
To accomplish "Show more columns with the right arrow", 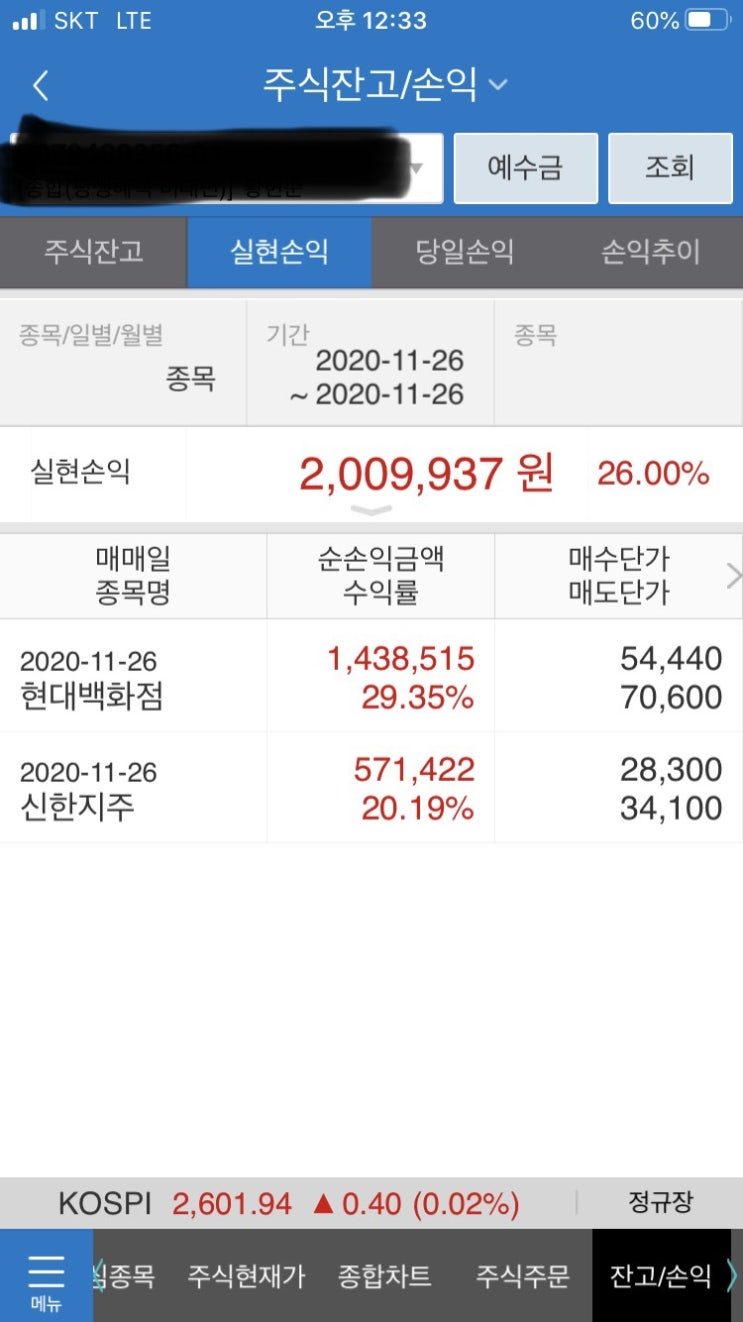I will (x=734, y=576).
